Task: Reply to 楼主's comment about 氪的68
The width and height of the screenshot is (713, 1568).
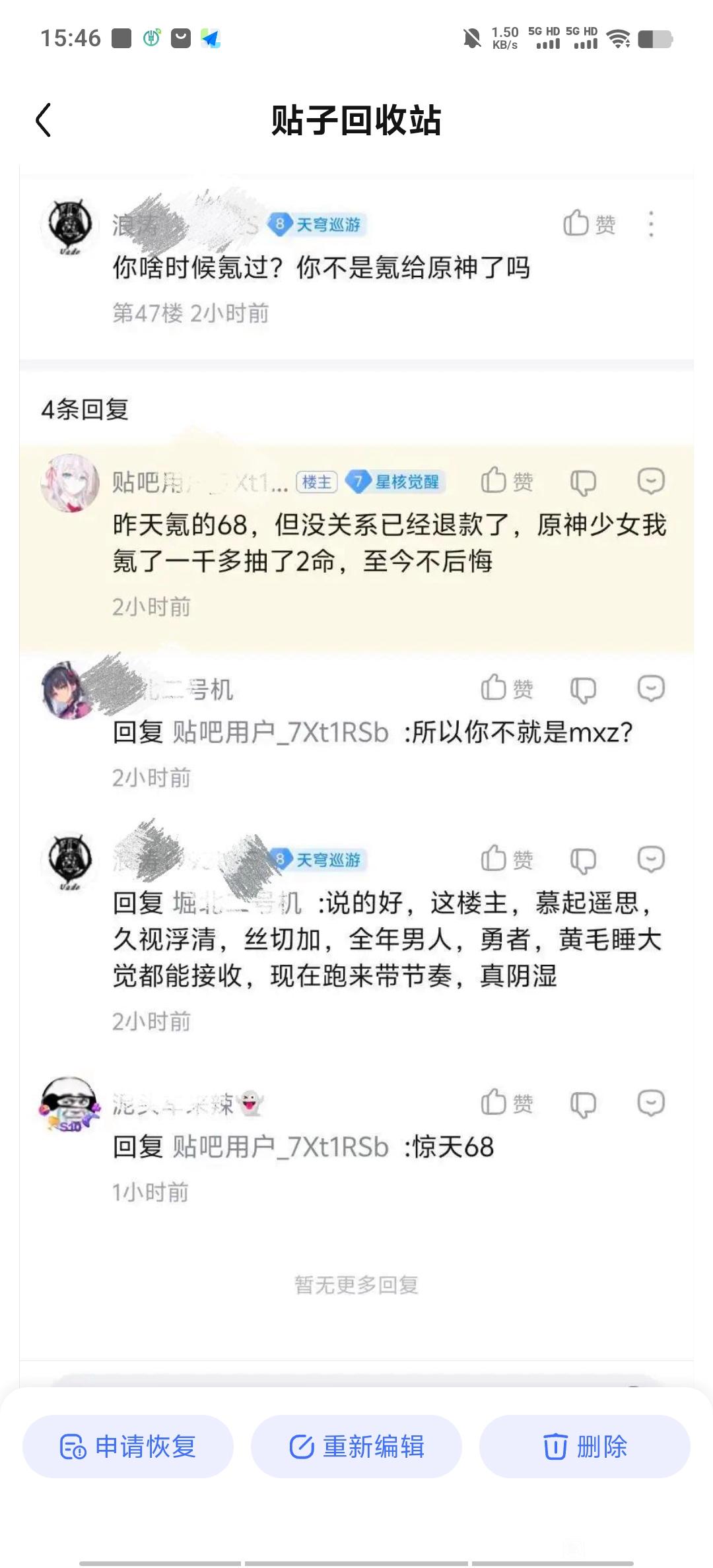Action: [650, 481]
